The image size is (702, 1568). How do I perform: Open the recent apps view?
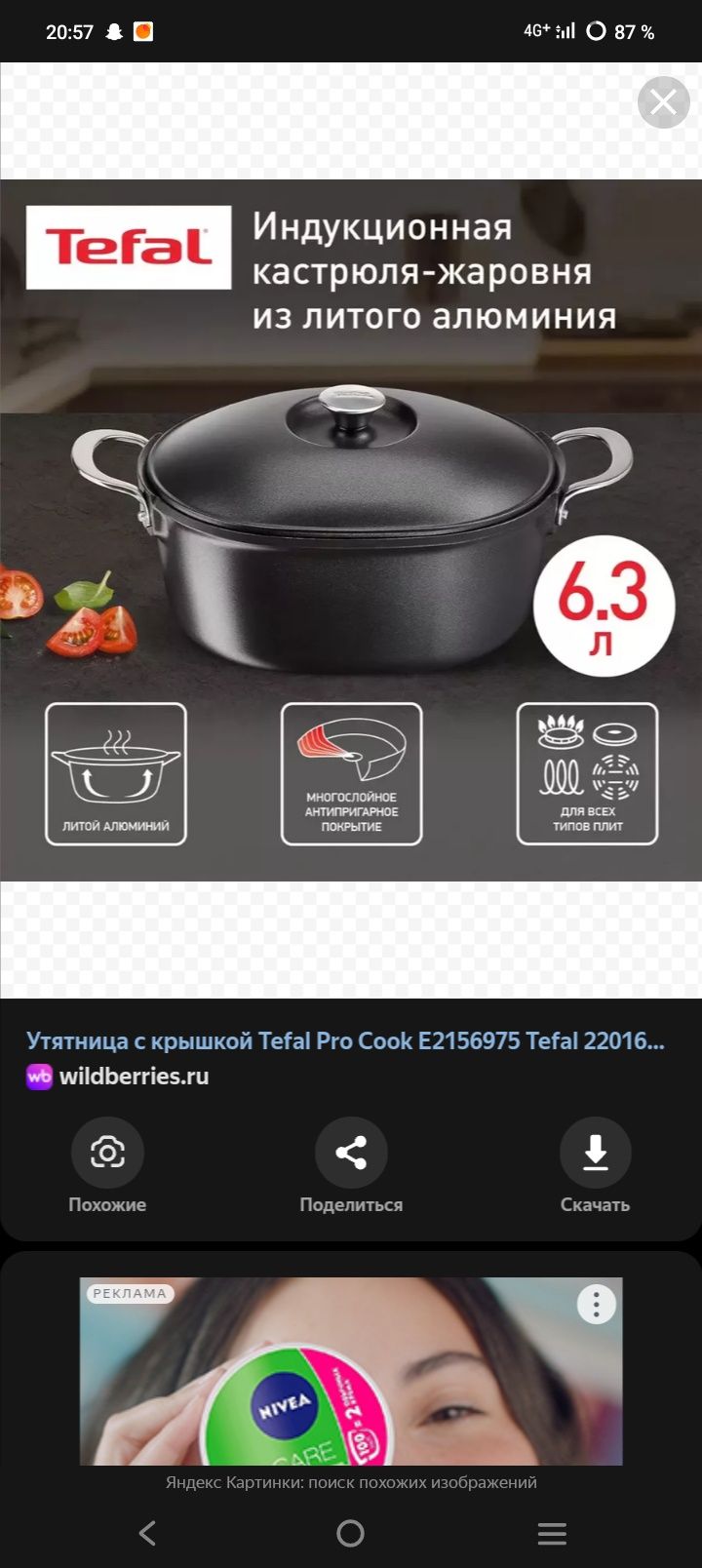click(552, 1533)
